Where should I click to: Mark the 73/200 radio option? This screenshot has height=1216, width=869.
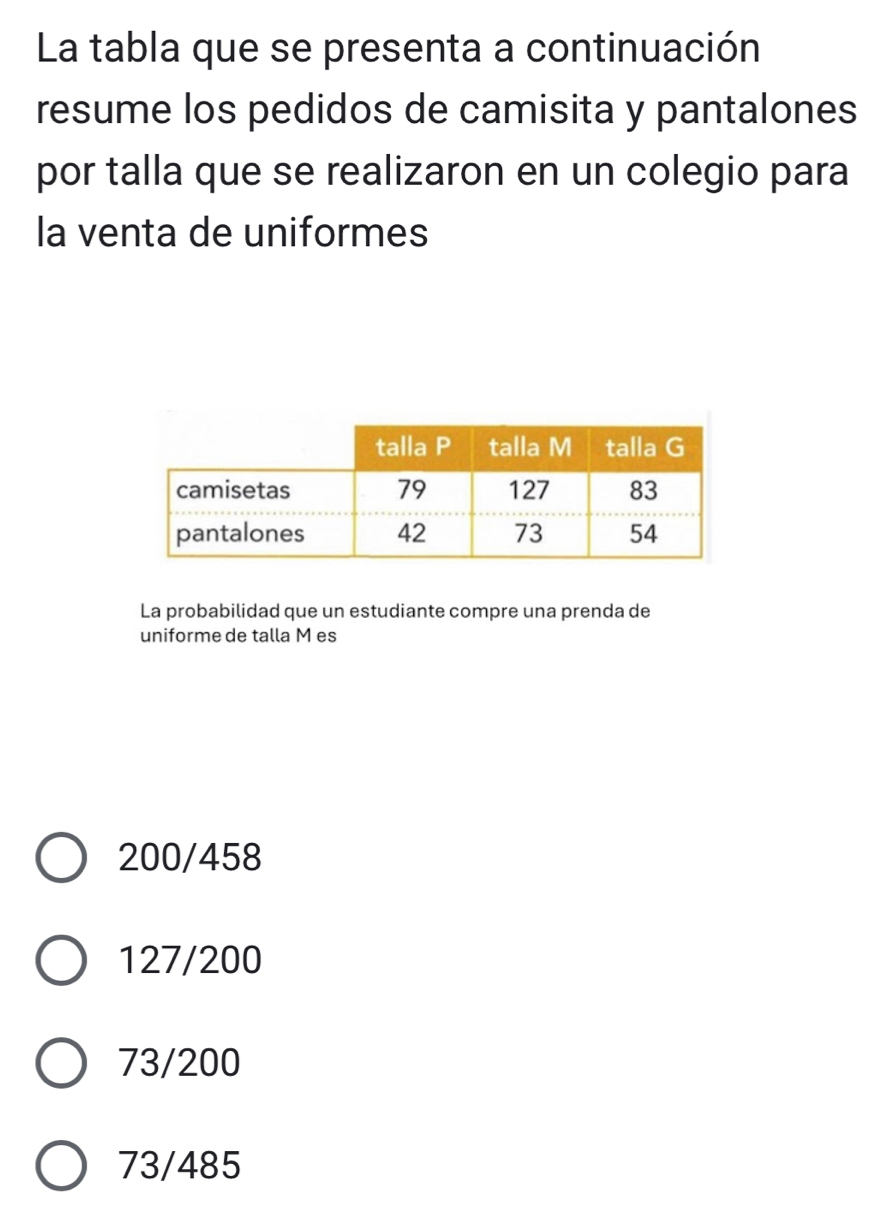tap(61, 1063)
